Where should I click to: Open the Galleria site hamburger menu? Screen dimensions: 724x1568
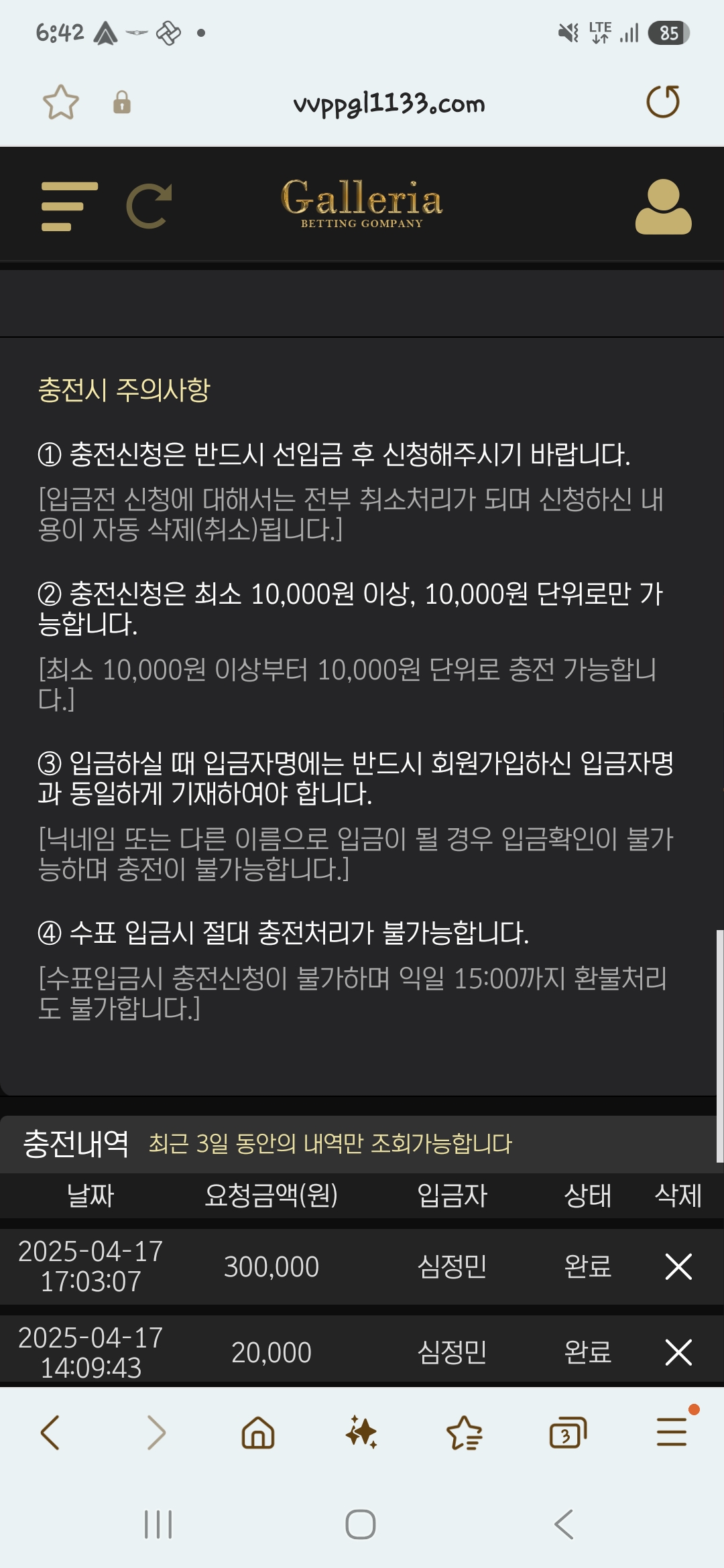click(x=69, y=206)
